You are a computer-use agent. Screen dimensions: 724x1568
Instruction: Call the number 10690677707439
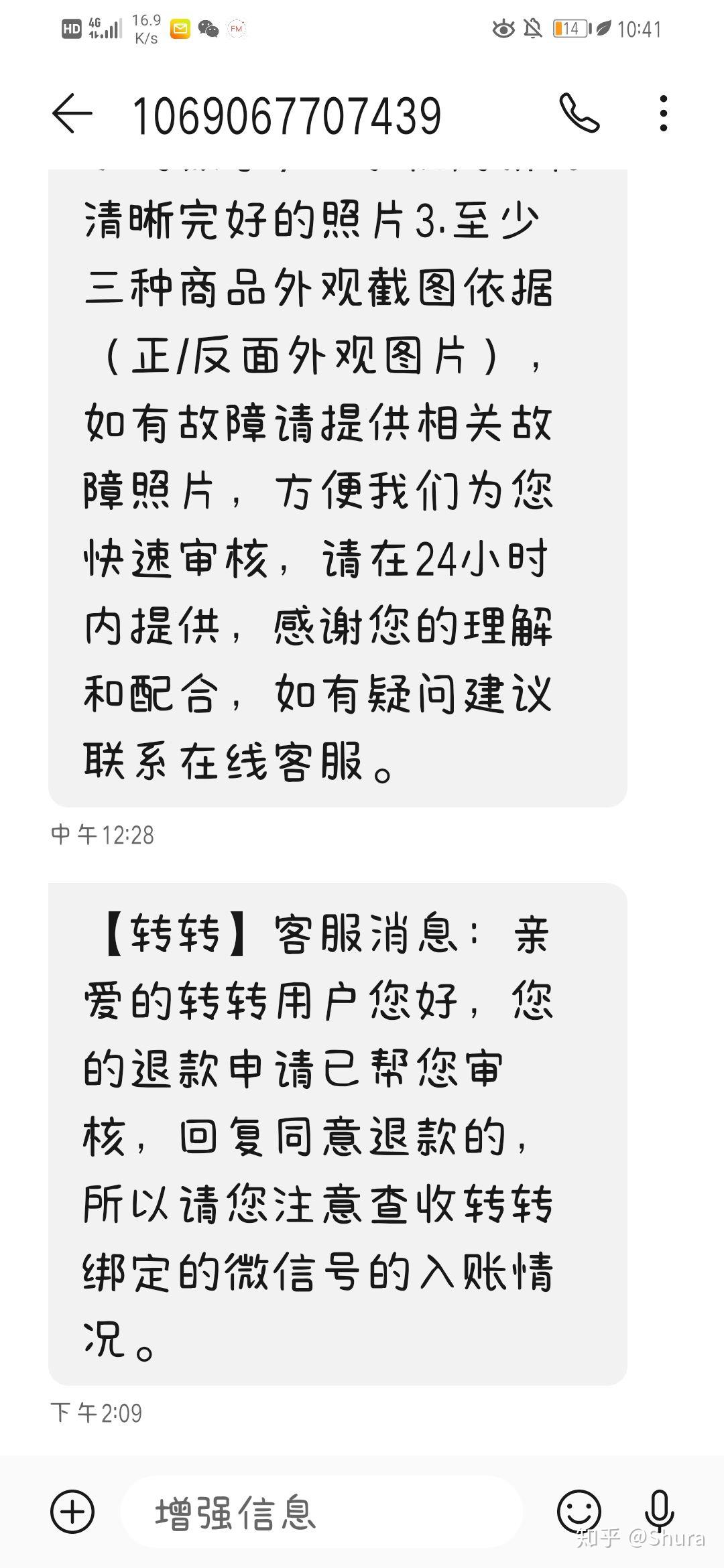point(579,113)
